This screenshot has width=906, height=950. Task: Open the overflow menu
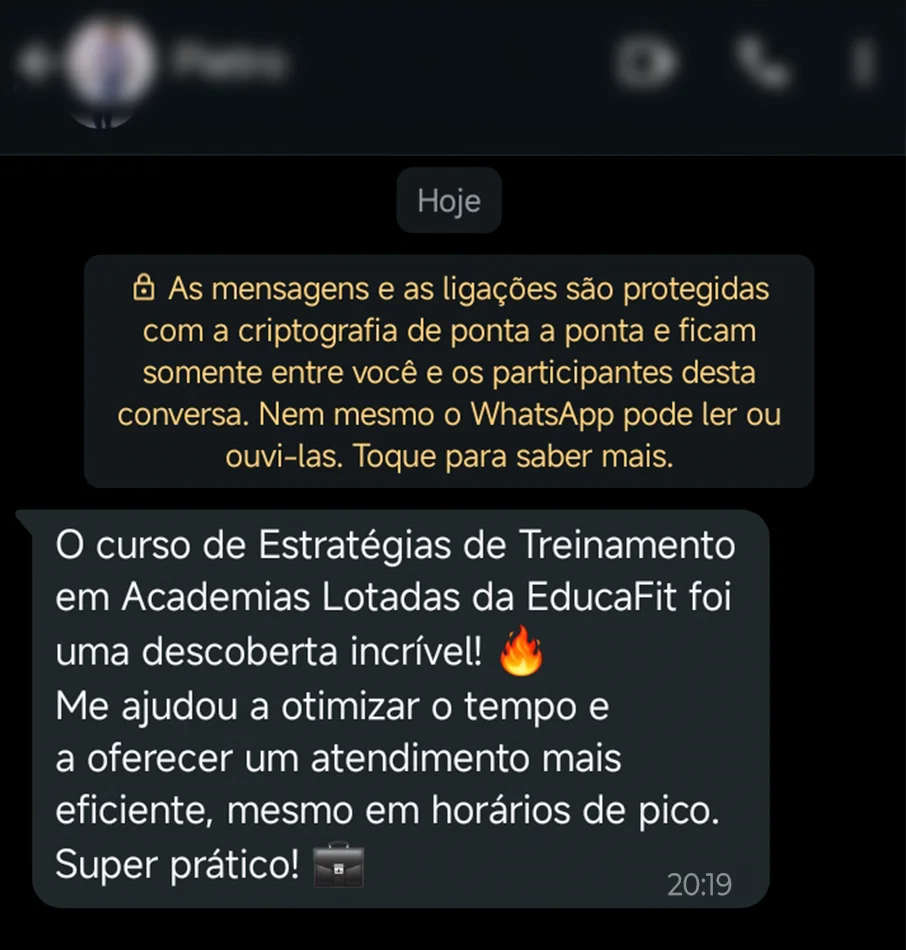(x=862, y=62)
